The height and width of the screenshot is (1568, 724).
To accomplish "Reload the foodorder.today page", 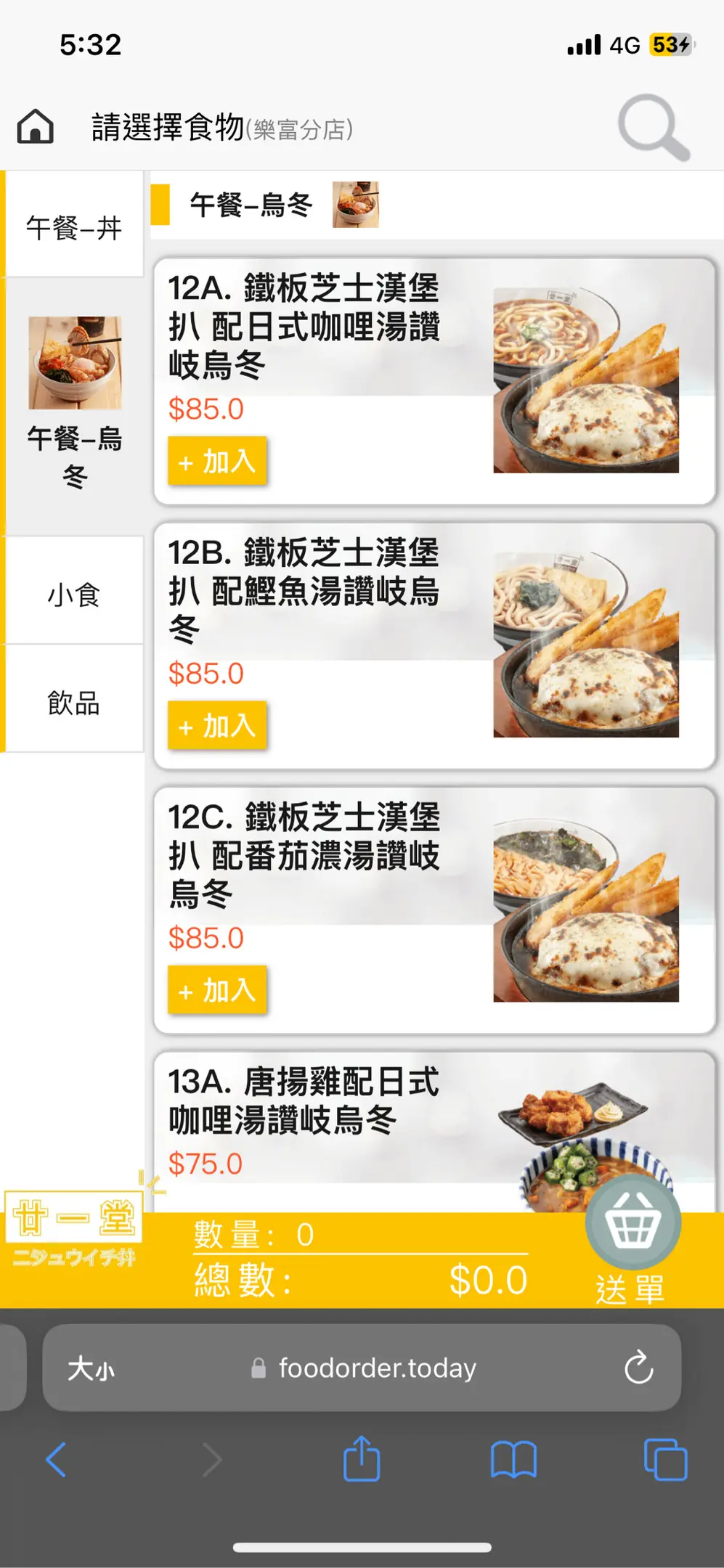I will tap(638, 1368).
